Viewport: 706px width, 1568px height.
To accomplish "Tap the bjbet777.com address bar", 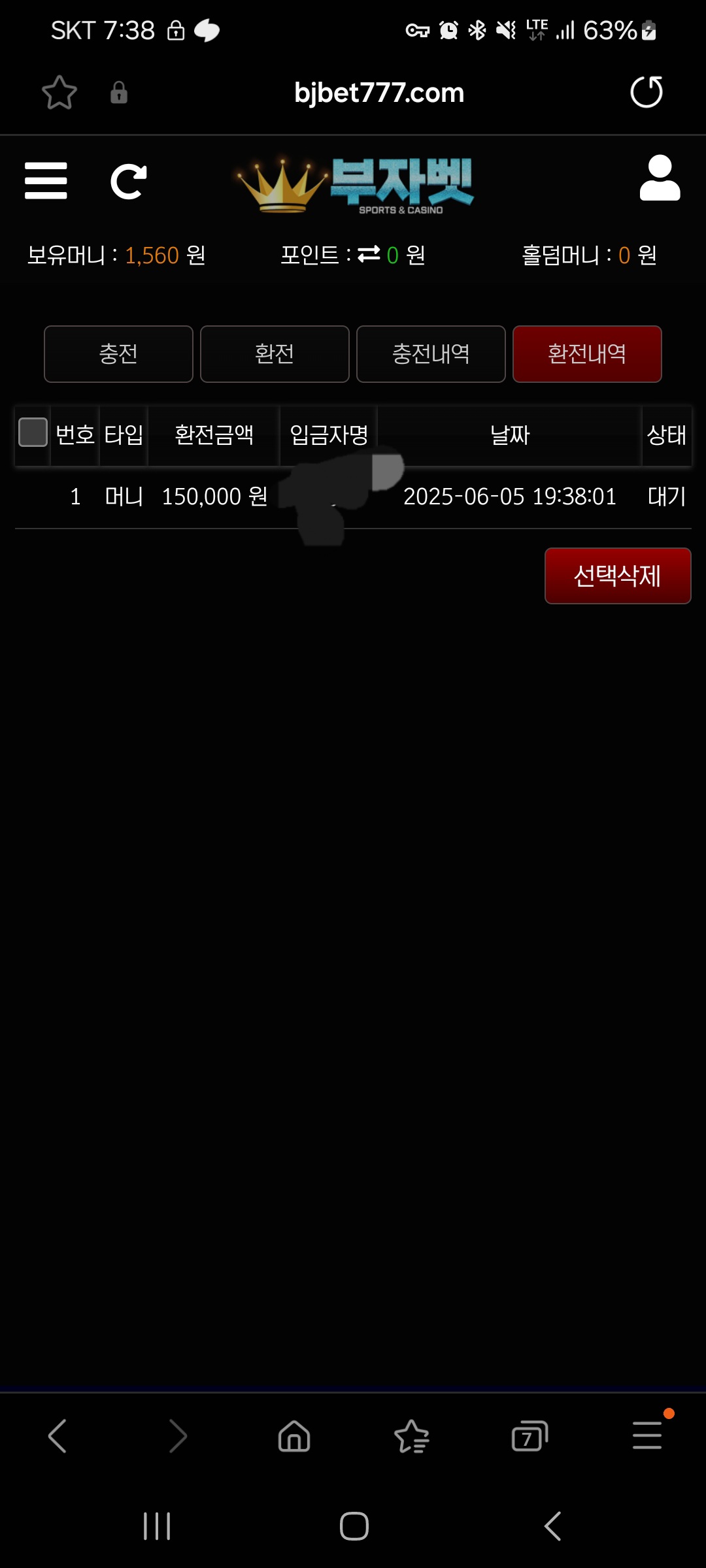I will pyautogui.click(x=378, y=93).
